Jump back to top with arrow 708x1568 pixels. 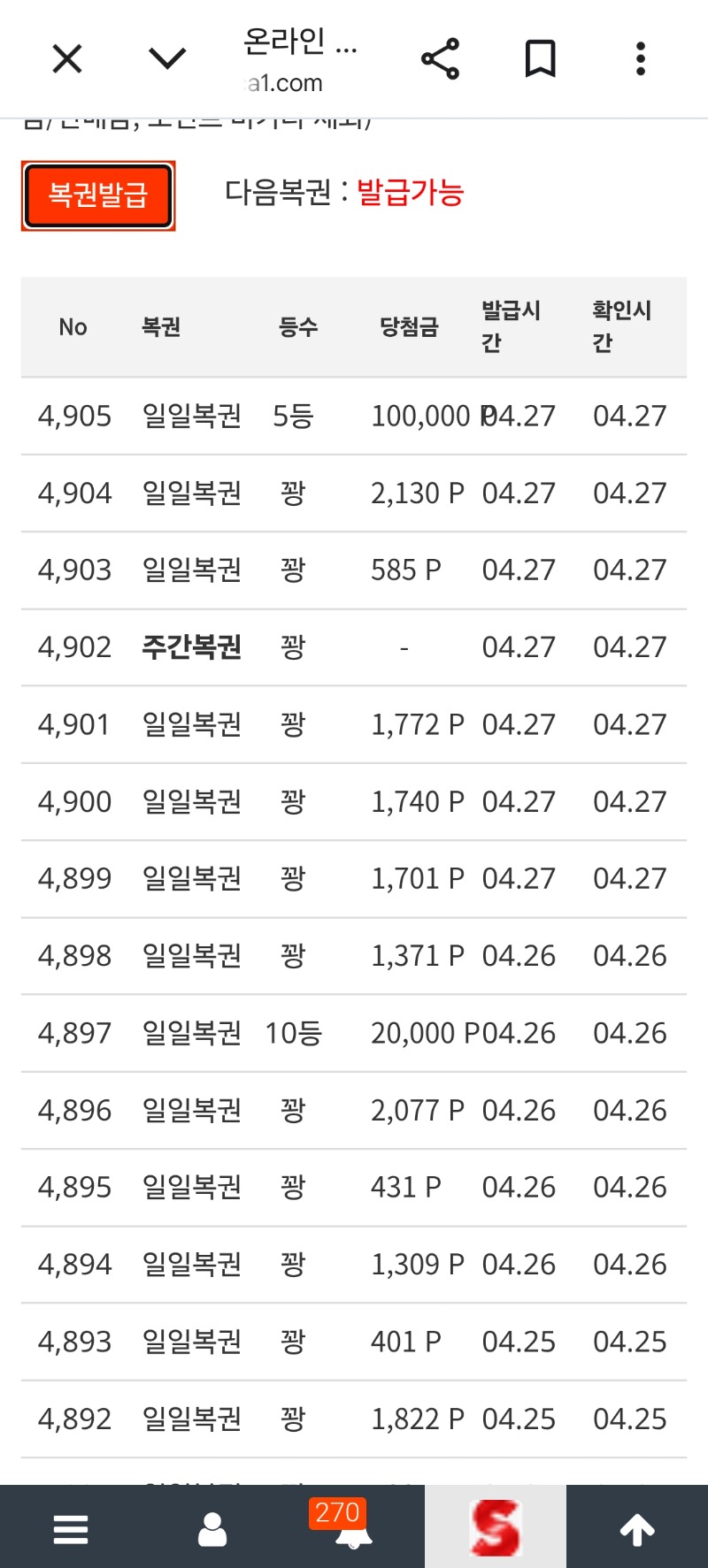coord(637,1528)
